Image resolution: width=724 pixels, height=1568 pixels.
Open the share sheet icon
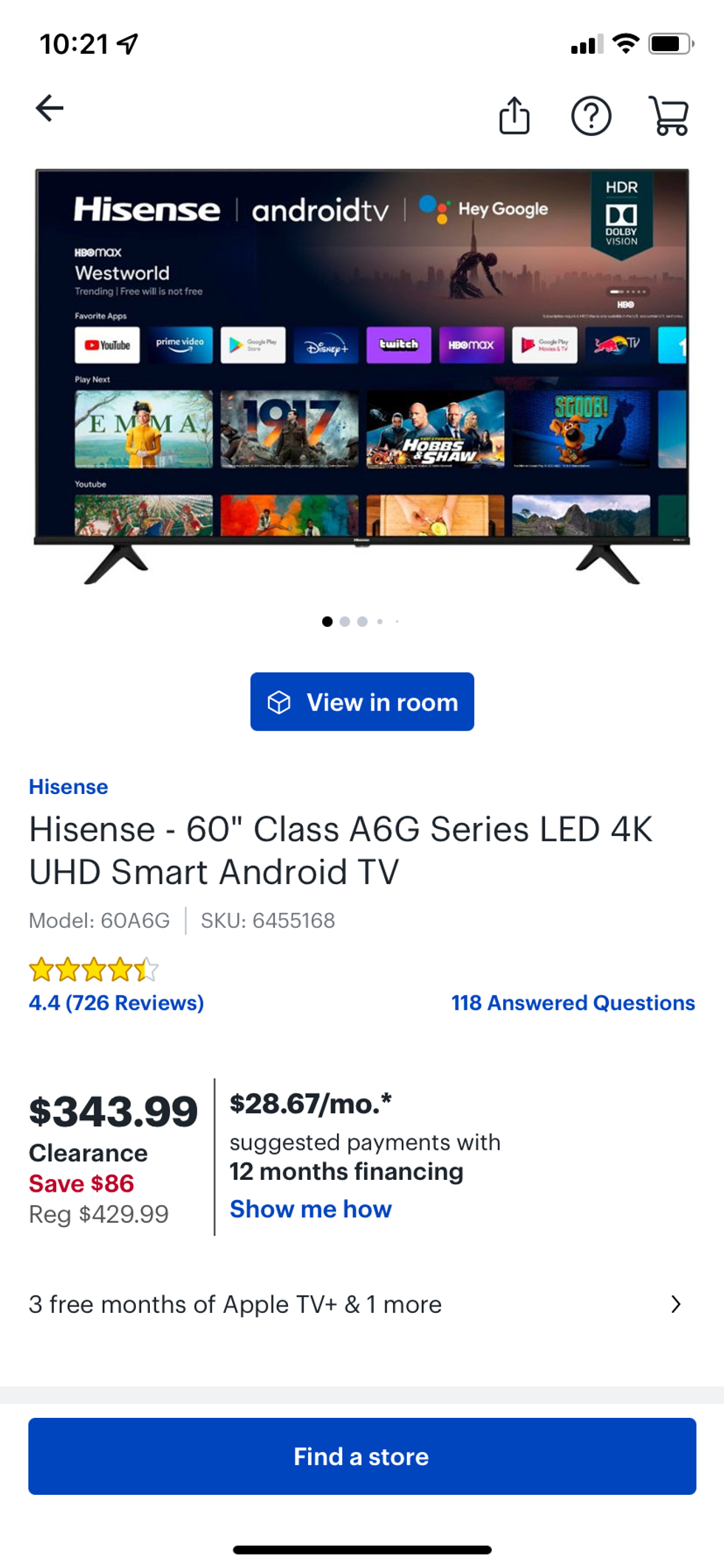tap(515, 115)
